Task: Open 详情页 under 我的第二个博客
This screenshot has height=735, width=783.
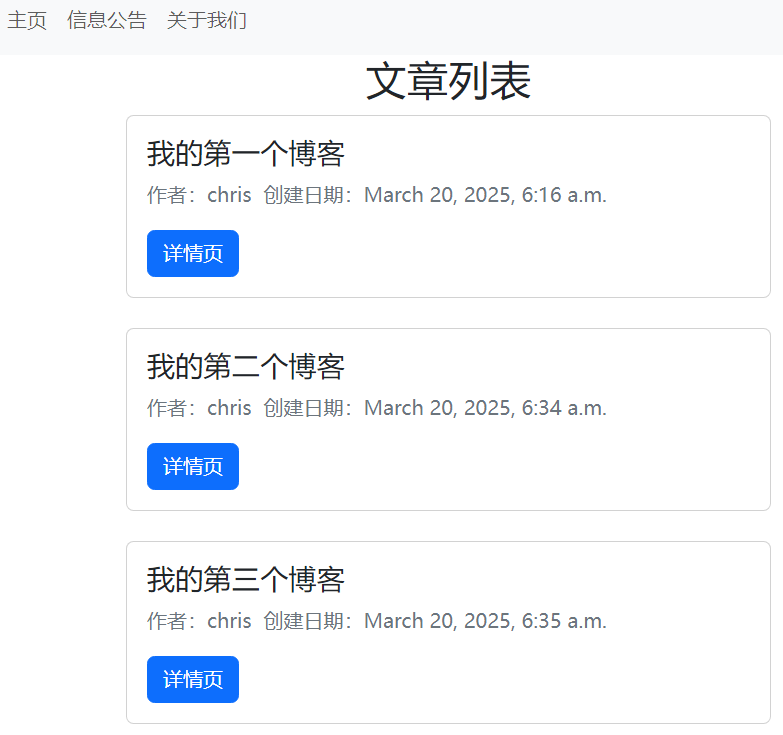Action: tap(192, 466)
